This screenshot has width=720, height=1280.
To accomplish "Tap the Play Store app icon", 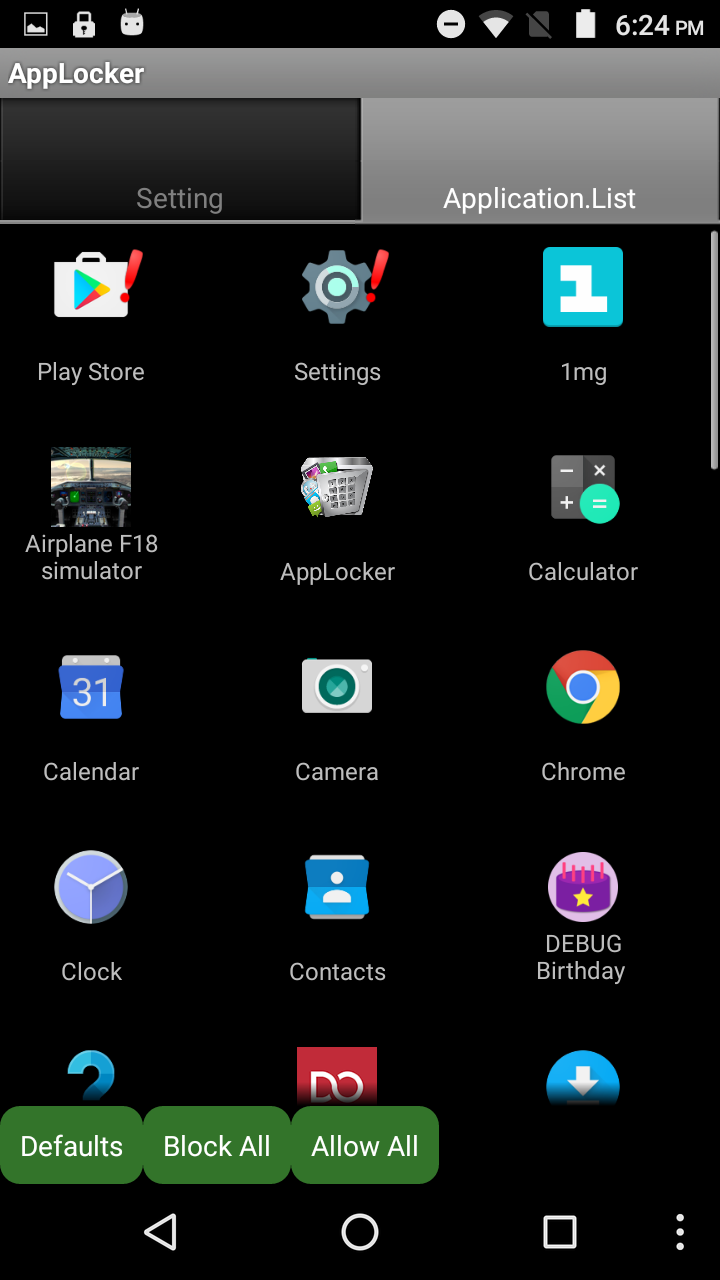I will (x=92, y=287).
